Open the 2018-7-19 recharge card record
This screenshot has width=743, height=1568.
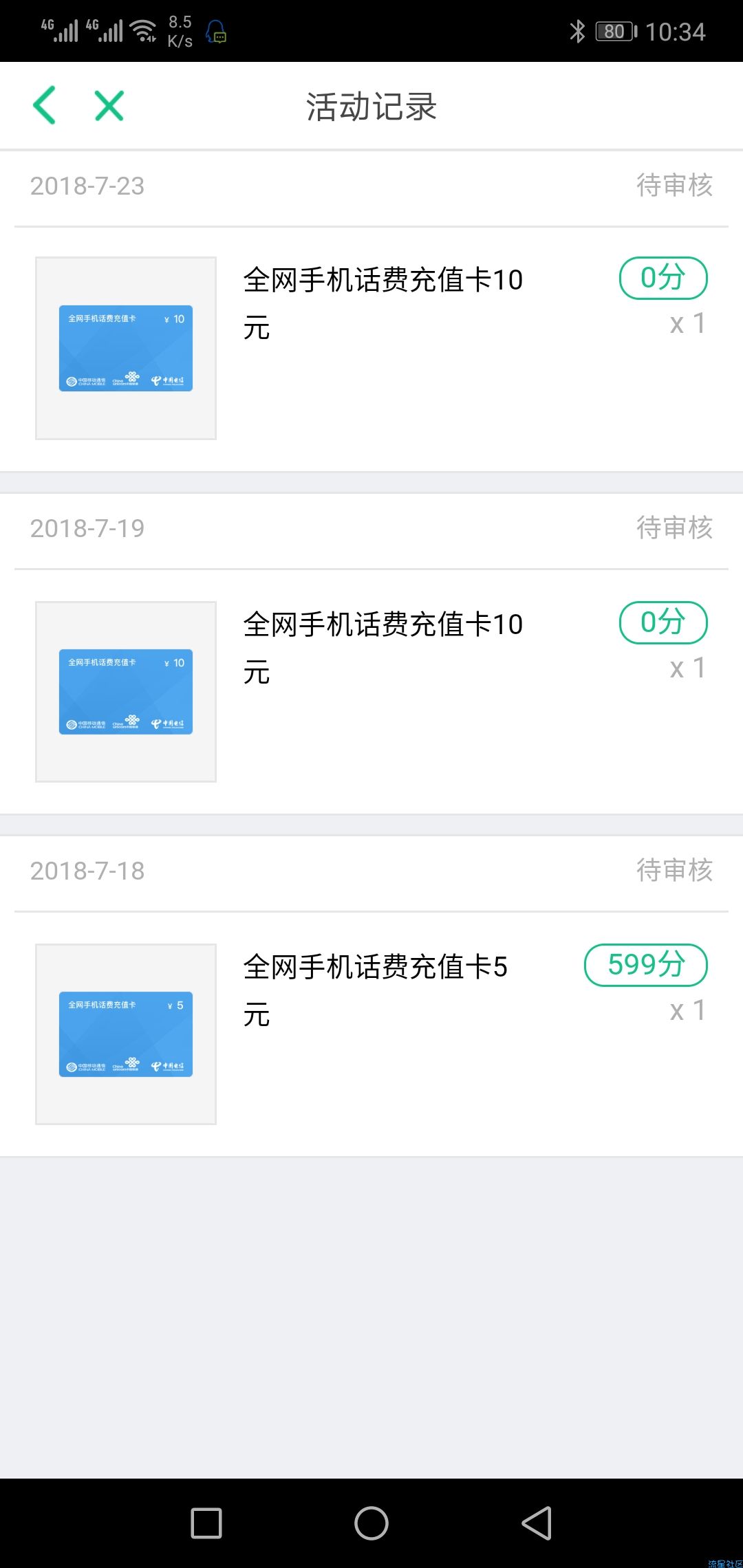point(371,692)
